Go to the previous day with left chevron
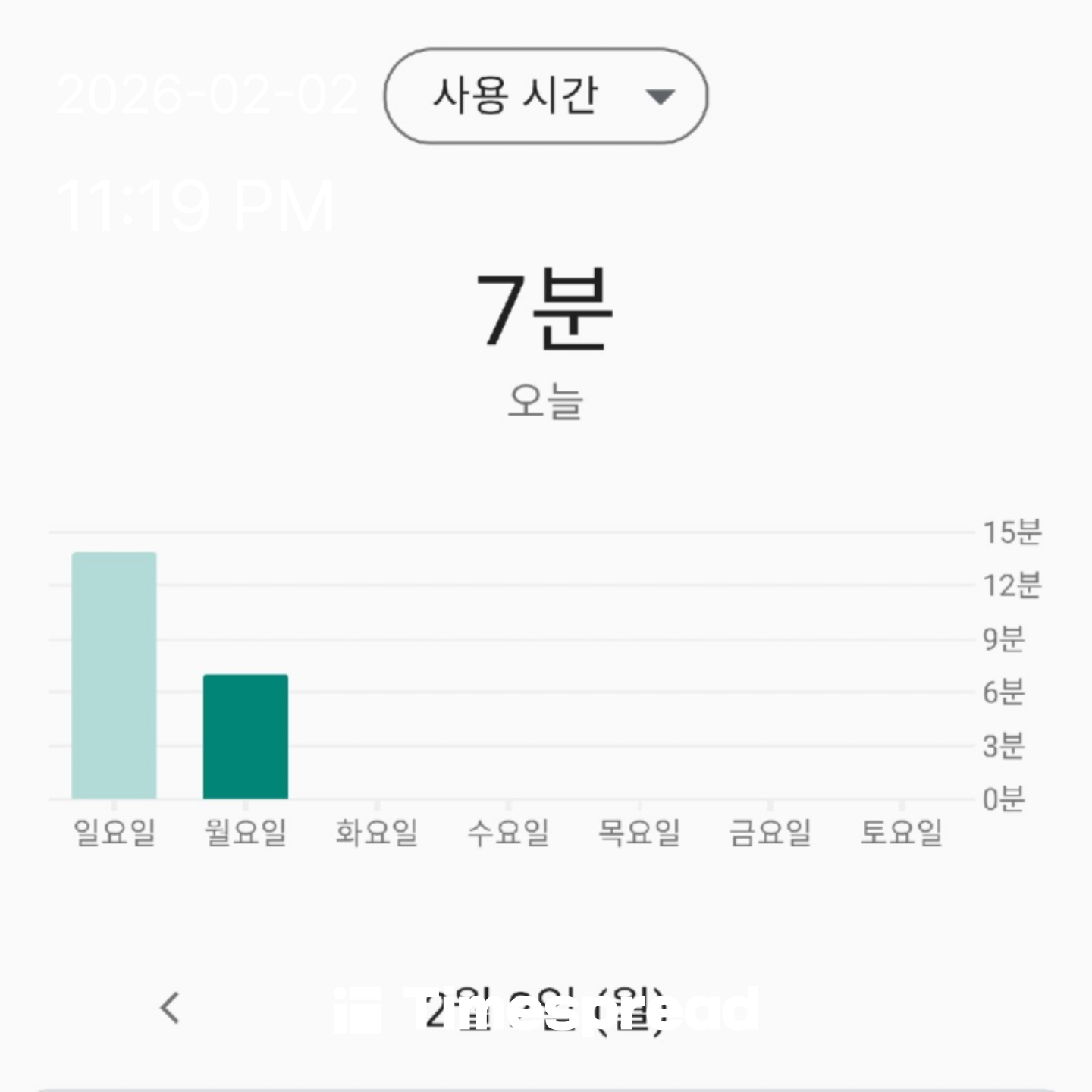Viewport: 1092px width, 1092px height. coord(171,1008)
